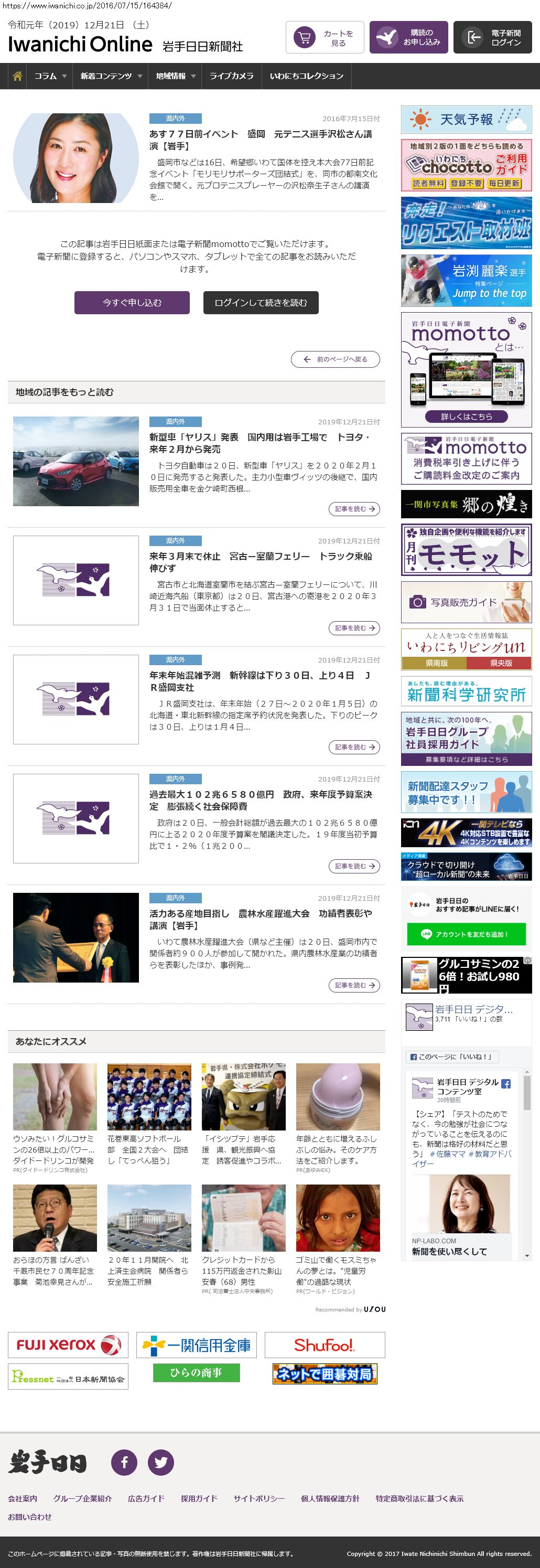Read the ヤリス article via 記事を読む
The image size is (540, 1568).
coord(354,509)
